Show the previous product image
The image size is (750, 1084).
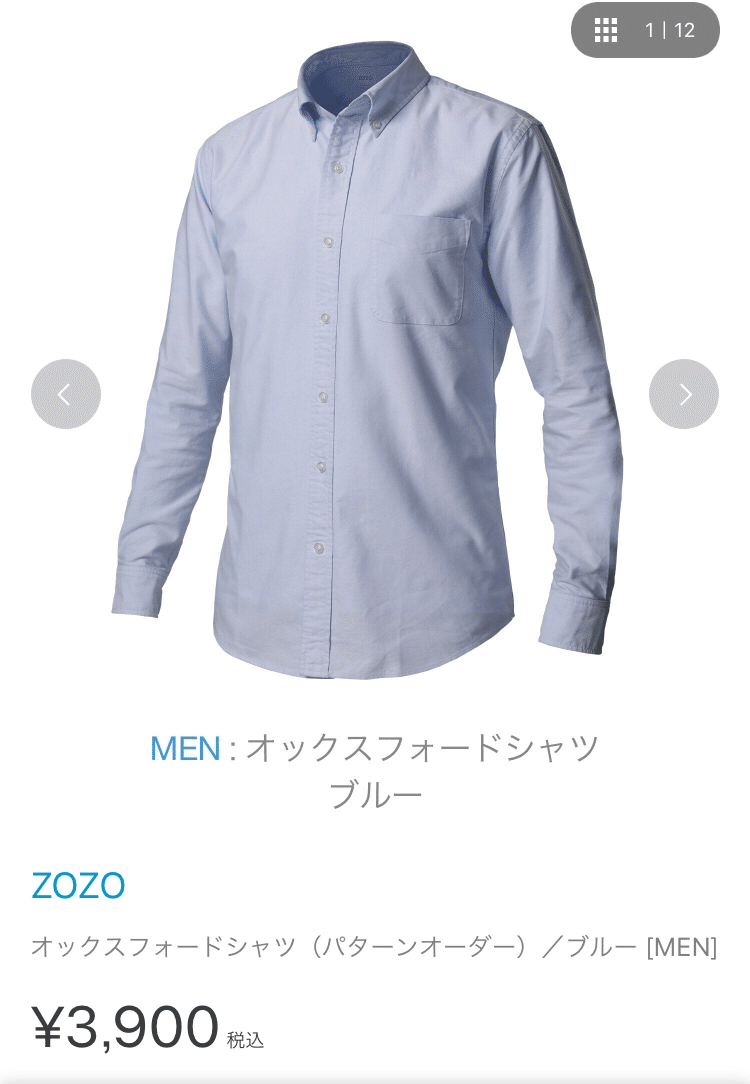66,394
